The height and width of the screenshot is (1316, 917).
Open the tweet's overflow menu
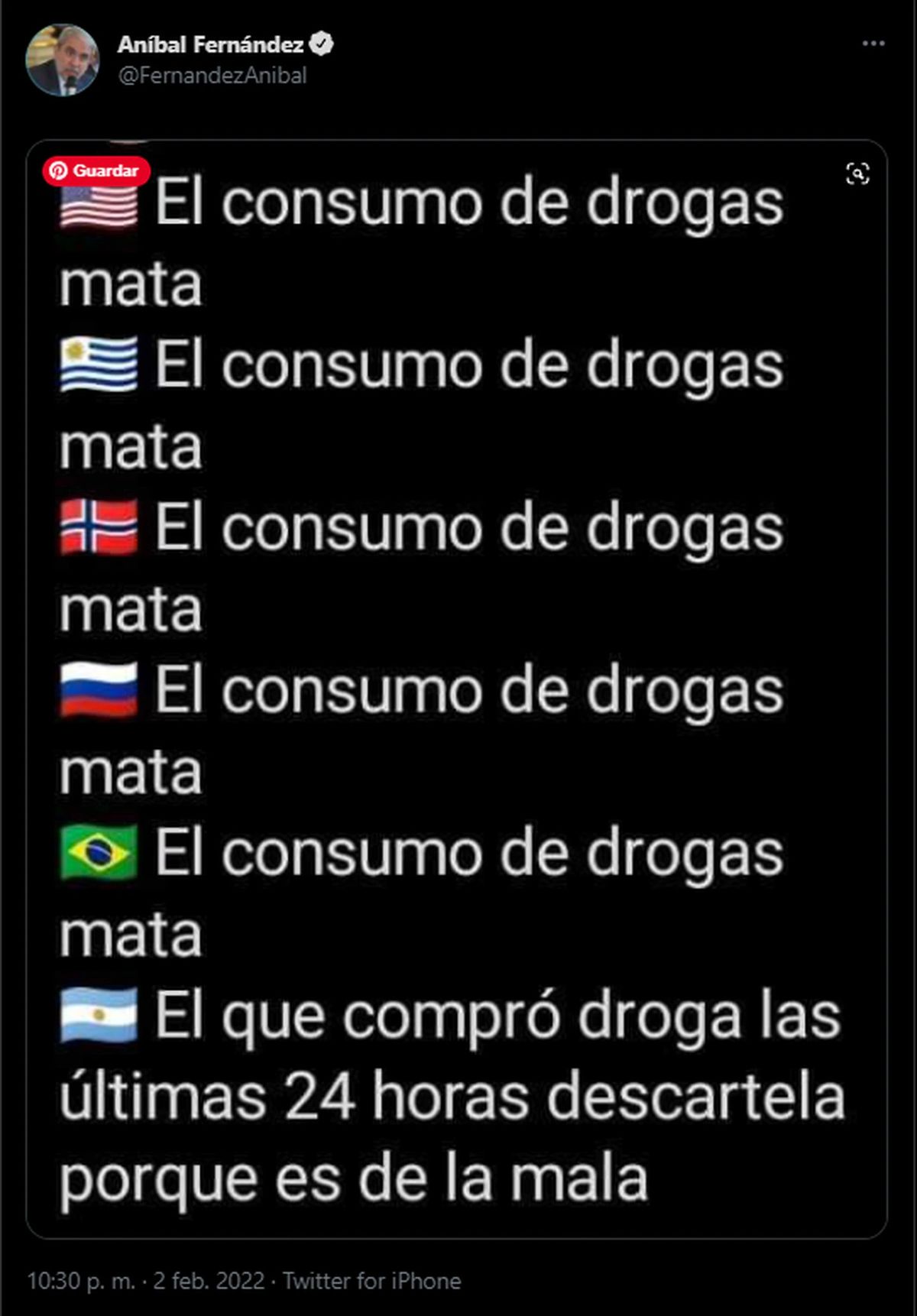click(873, 44)
